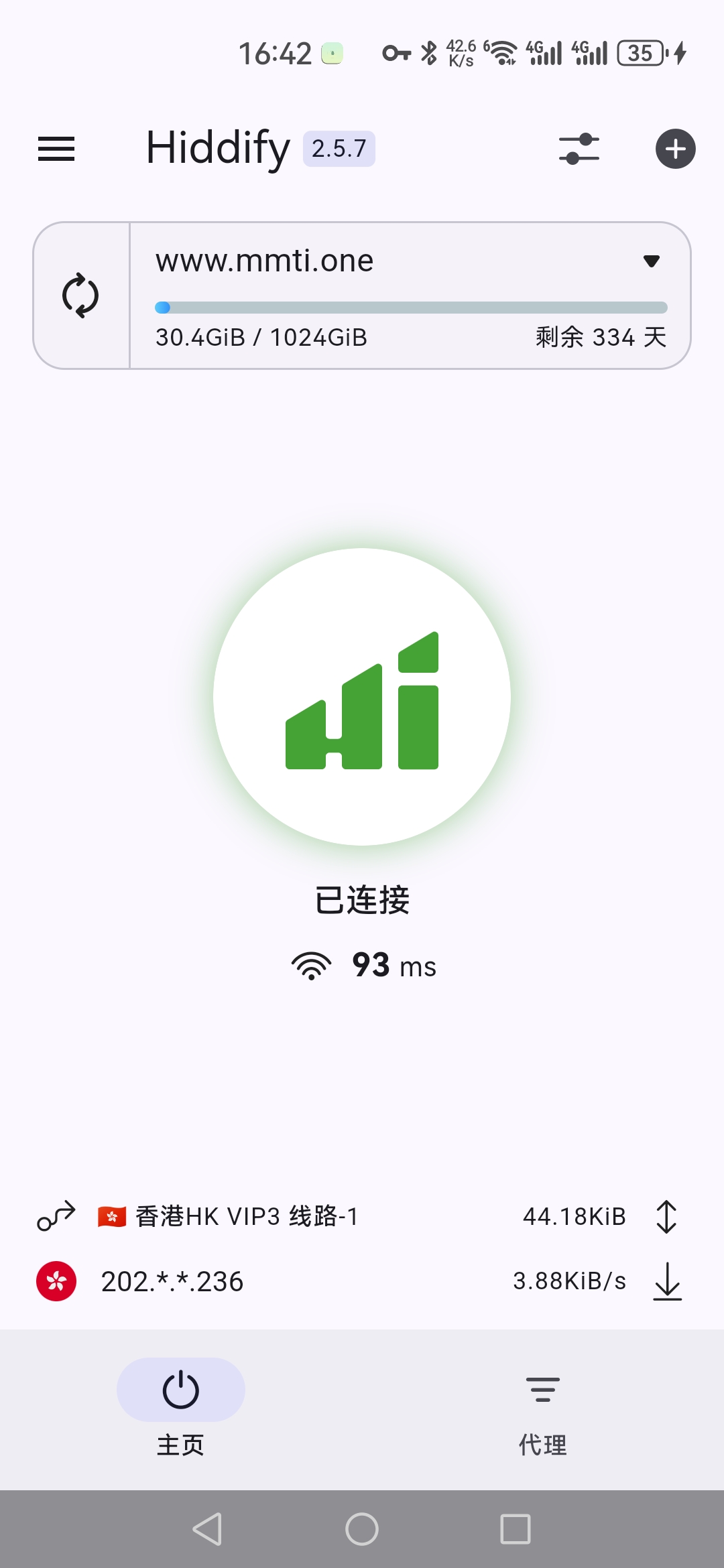Add a new profile with plus button
The width and height of the screenshot is (724, 1568).
(x=675, y=149)
